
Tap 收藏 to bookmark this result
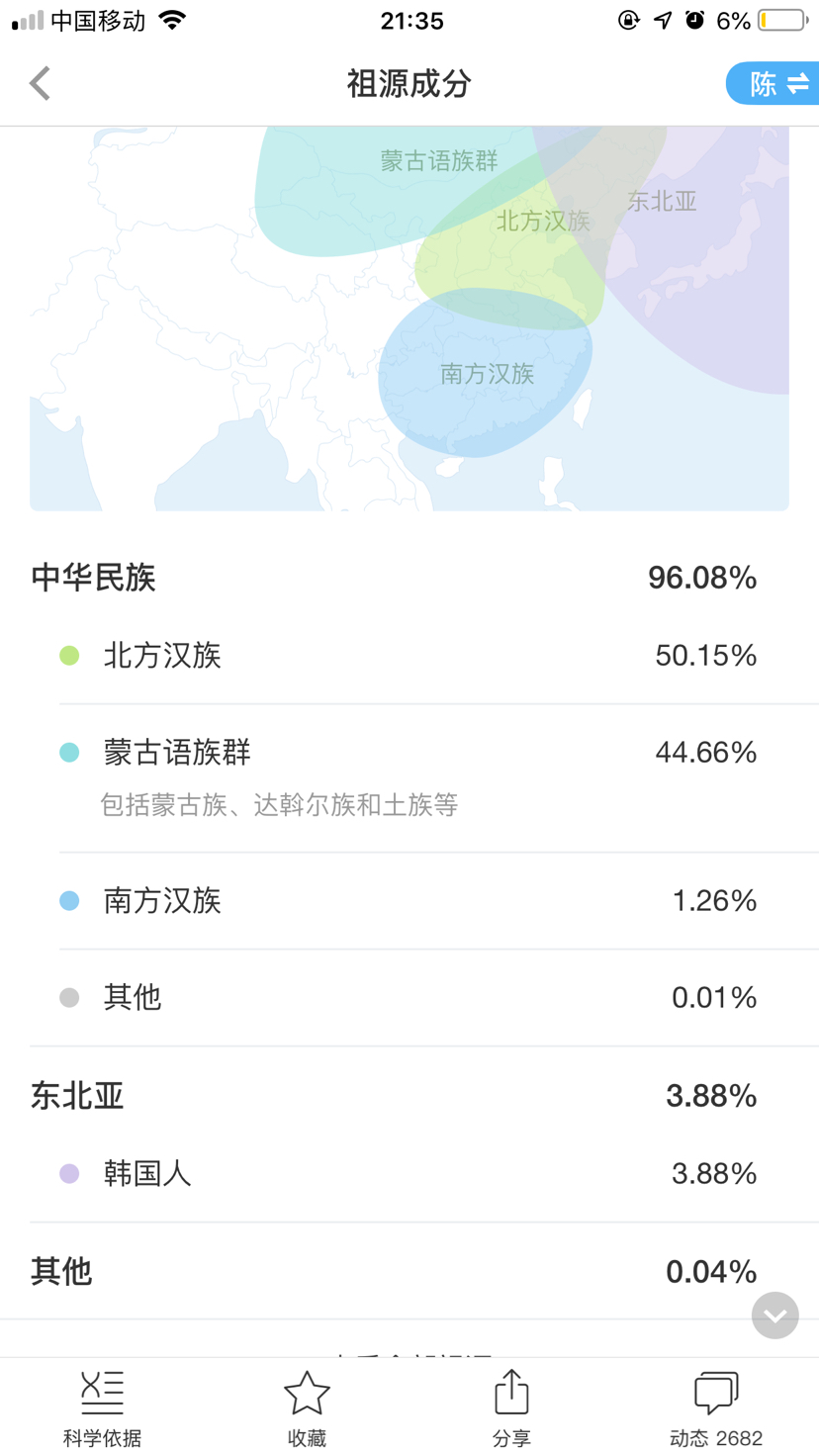[x=307, y=1409]
